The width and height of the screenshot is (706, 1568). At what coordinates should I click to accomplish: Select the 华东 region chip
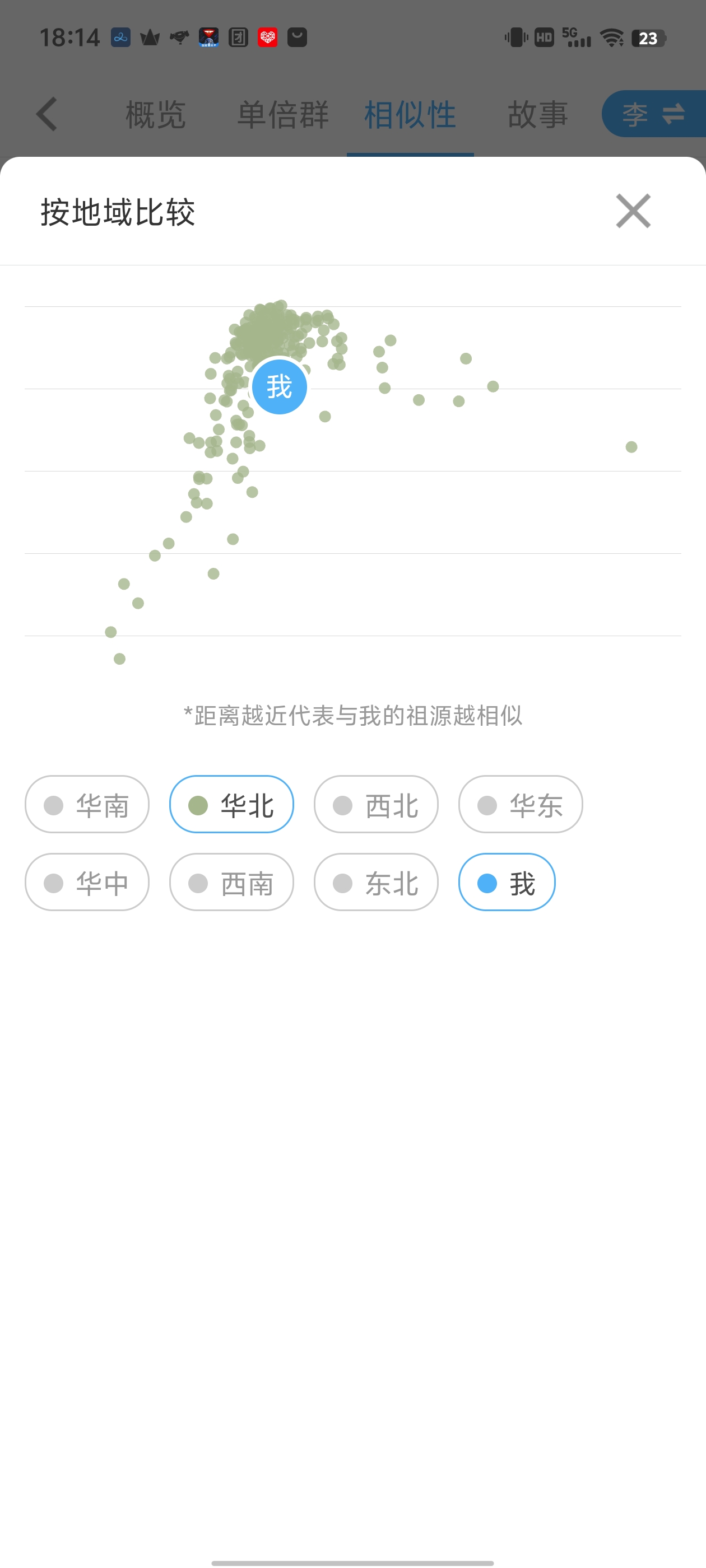(x=520, y=804)
